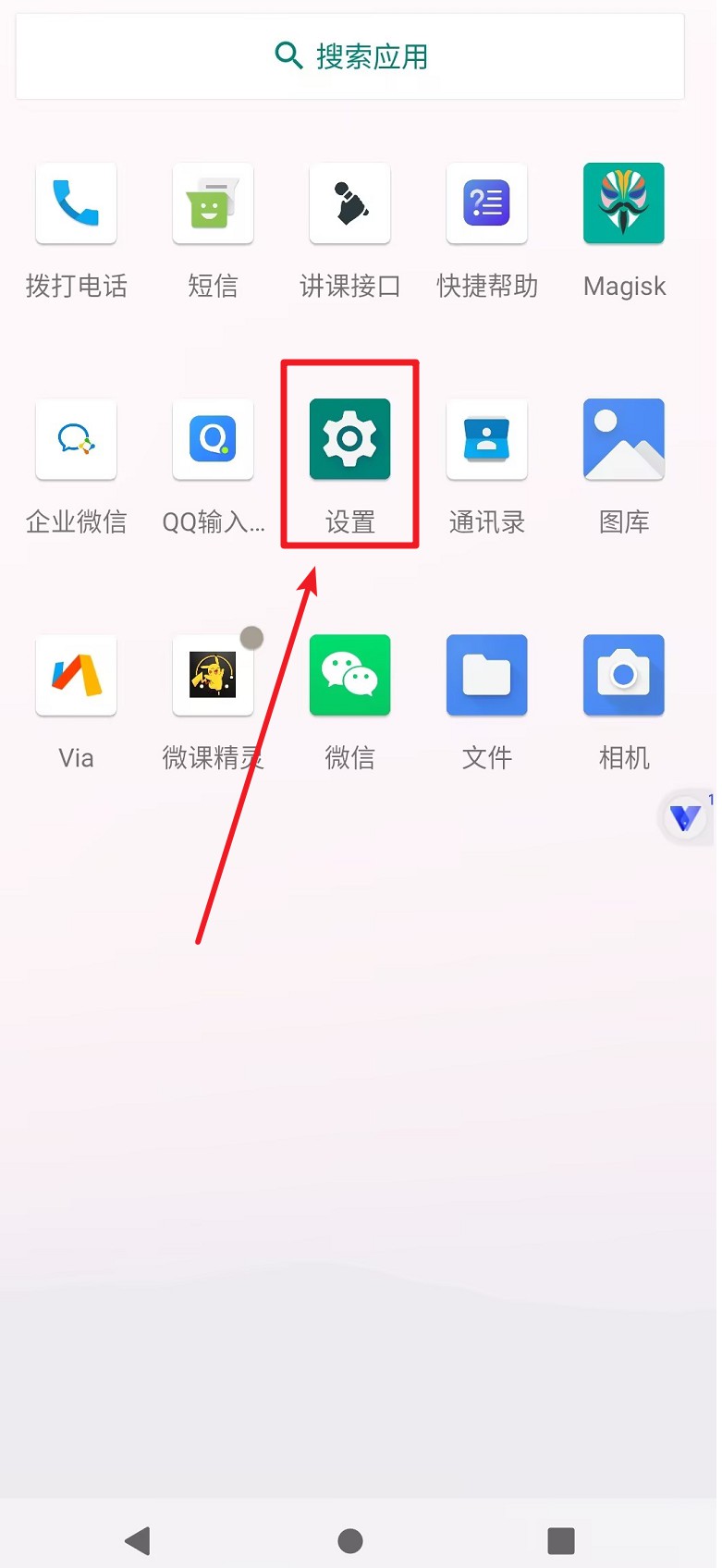Open the 短信 messaging app

[x=213, y=203]
